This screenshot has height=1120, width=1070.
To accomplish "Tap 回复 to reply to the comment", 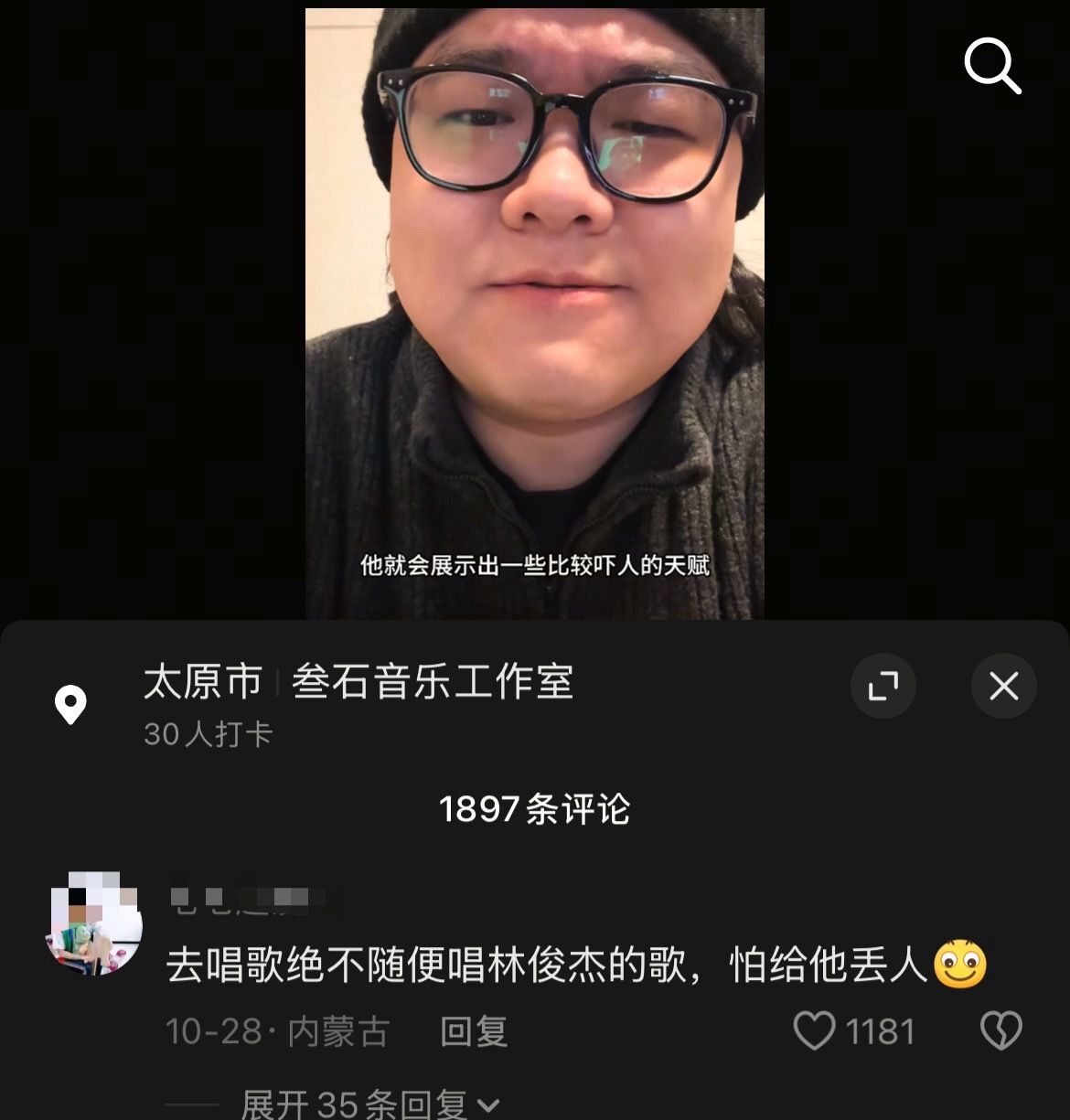I will (x=472, y=1032).
